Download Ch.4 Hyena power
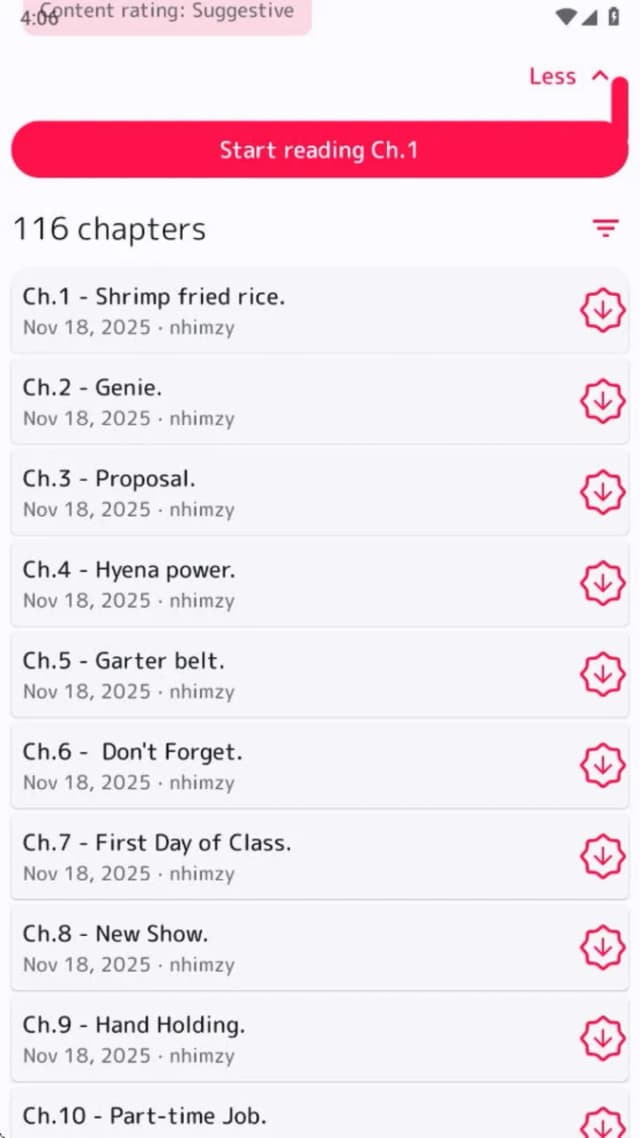Screen dimensions: 640x1138 (602, 584)
